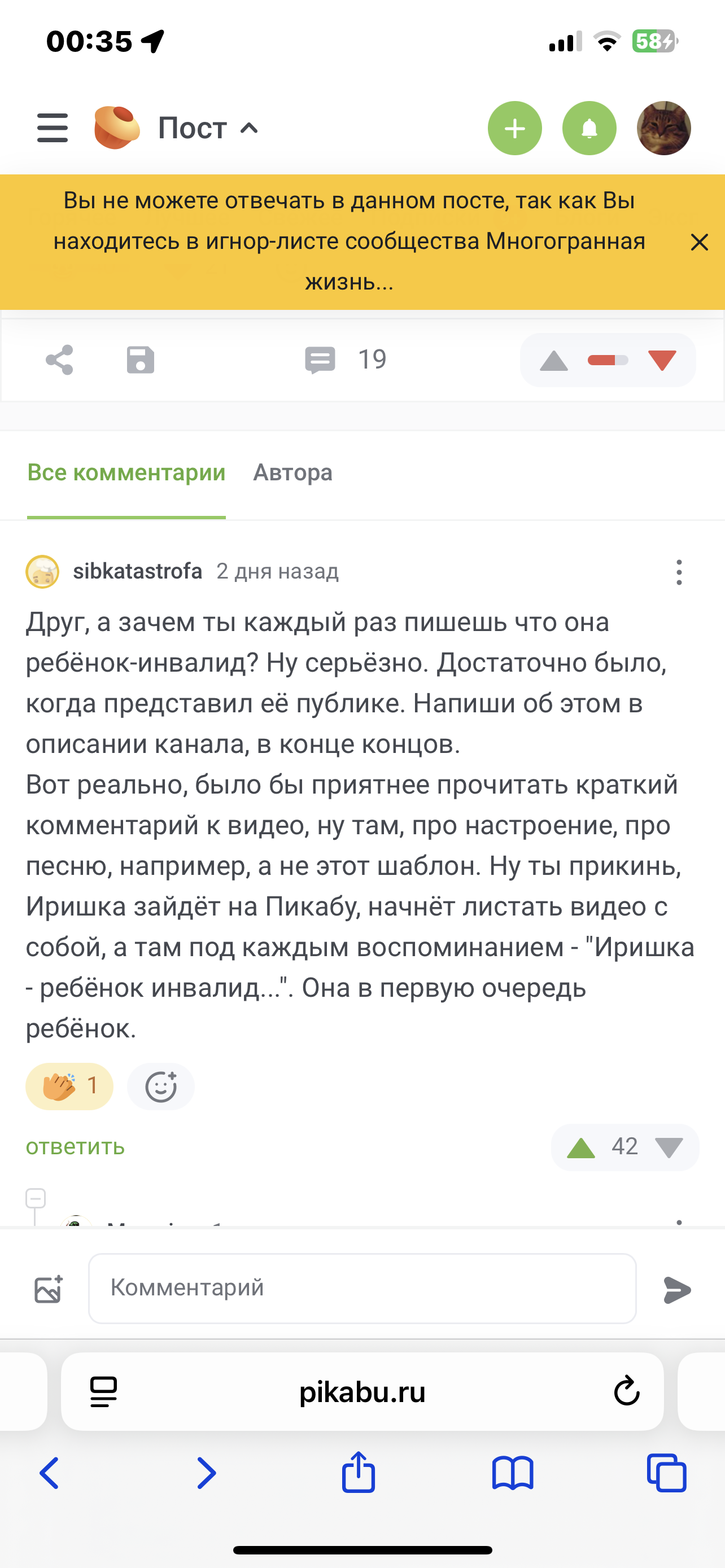Open options menu for sibkatastrofa's comment

679,572
